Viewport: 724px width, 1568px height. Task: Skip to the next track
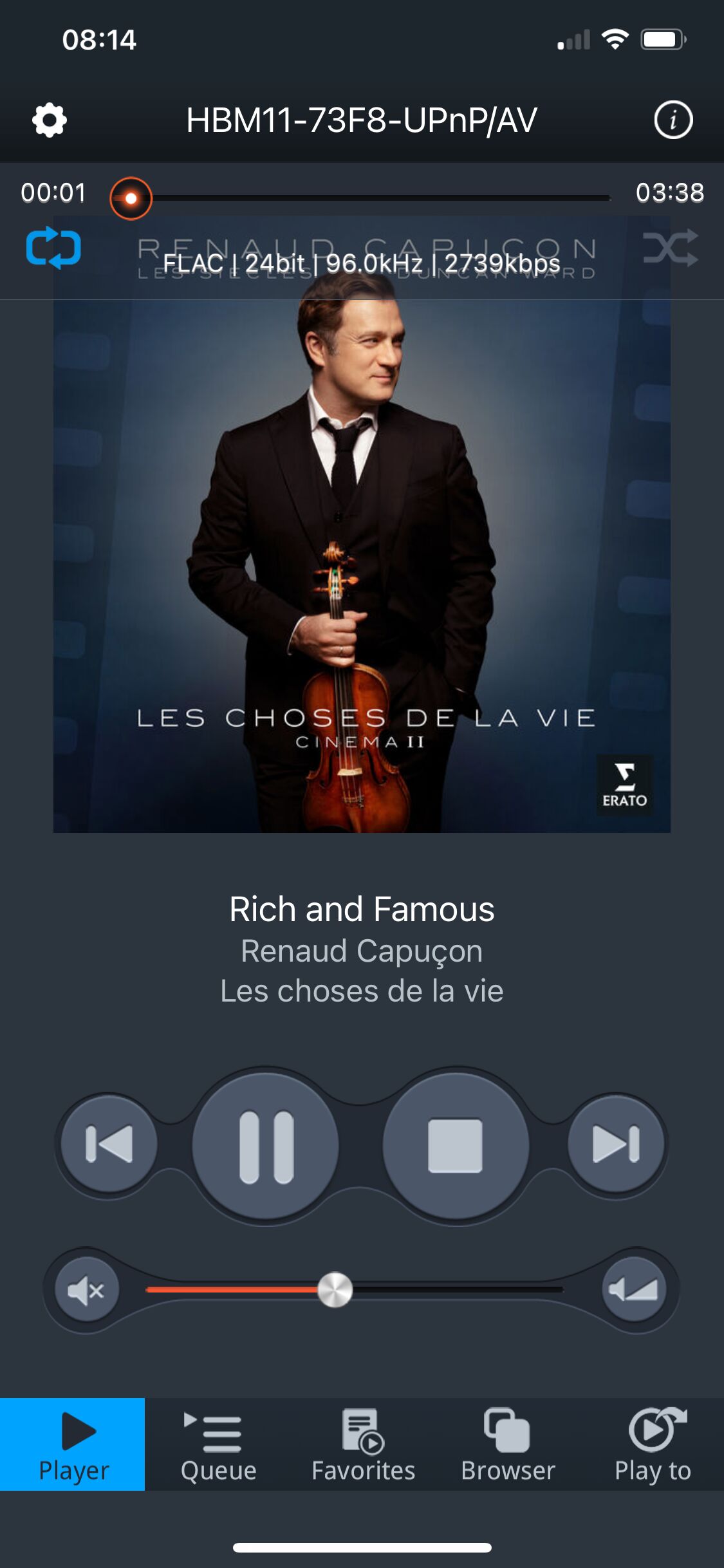coord(616,1144)
